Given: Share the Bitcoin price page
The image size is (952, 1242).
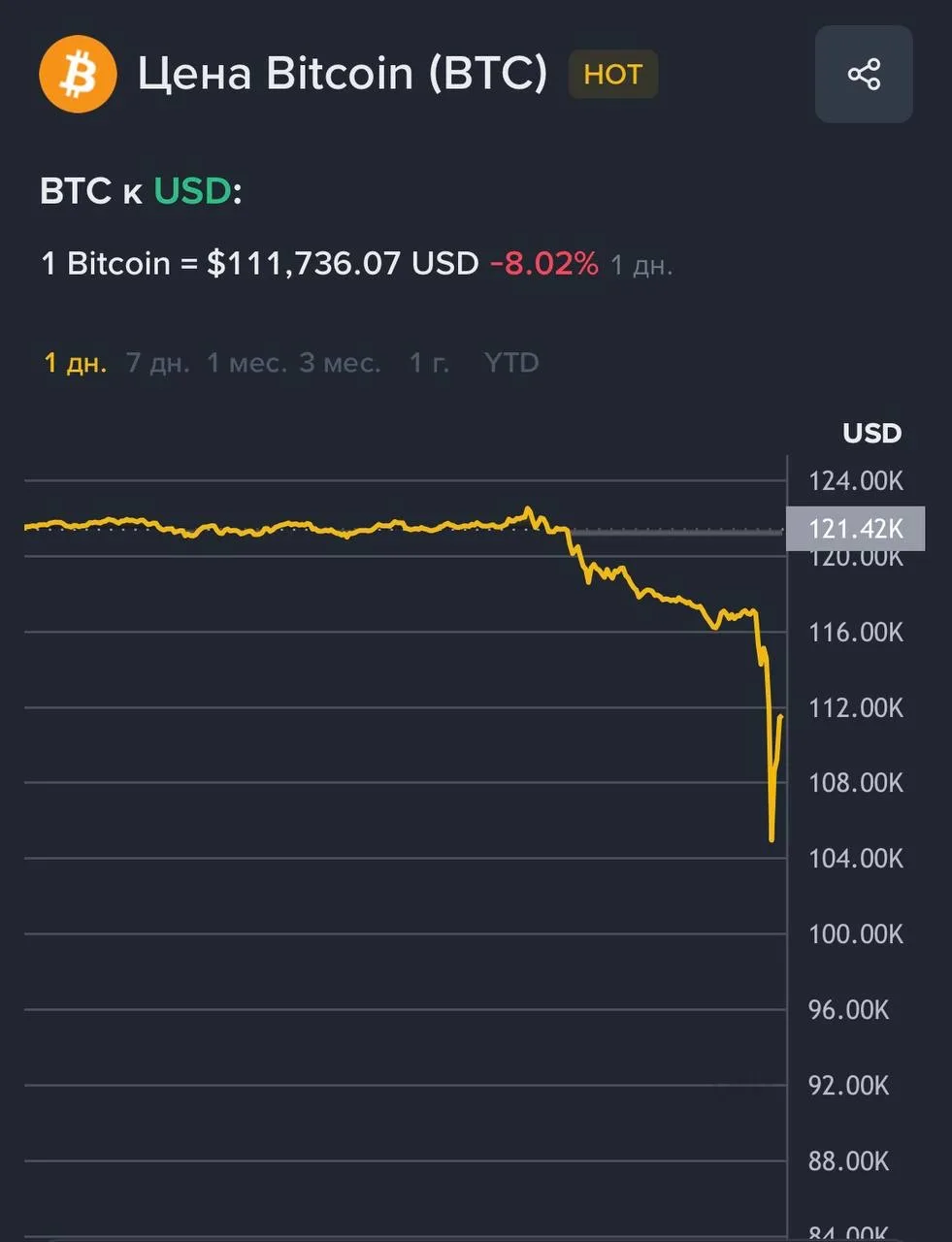Looking at the screenshot, I should coord(863,74).
